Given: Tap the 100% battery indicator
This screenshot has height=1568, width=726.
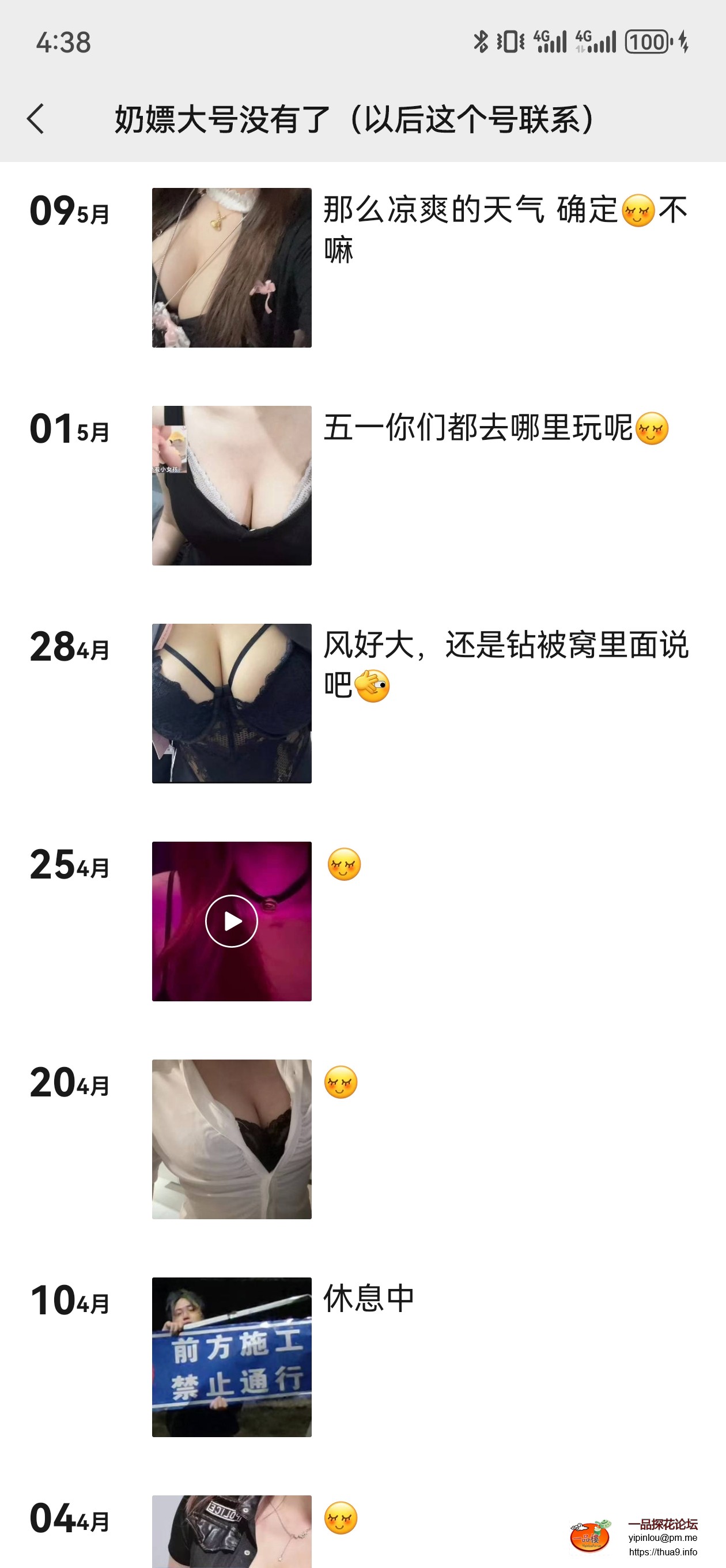Looking at the screenshot, I should pos(647,42).
